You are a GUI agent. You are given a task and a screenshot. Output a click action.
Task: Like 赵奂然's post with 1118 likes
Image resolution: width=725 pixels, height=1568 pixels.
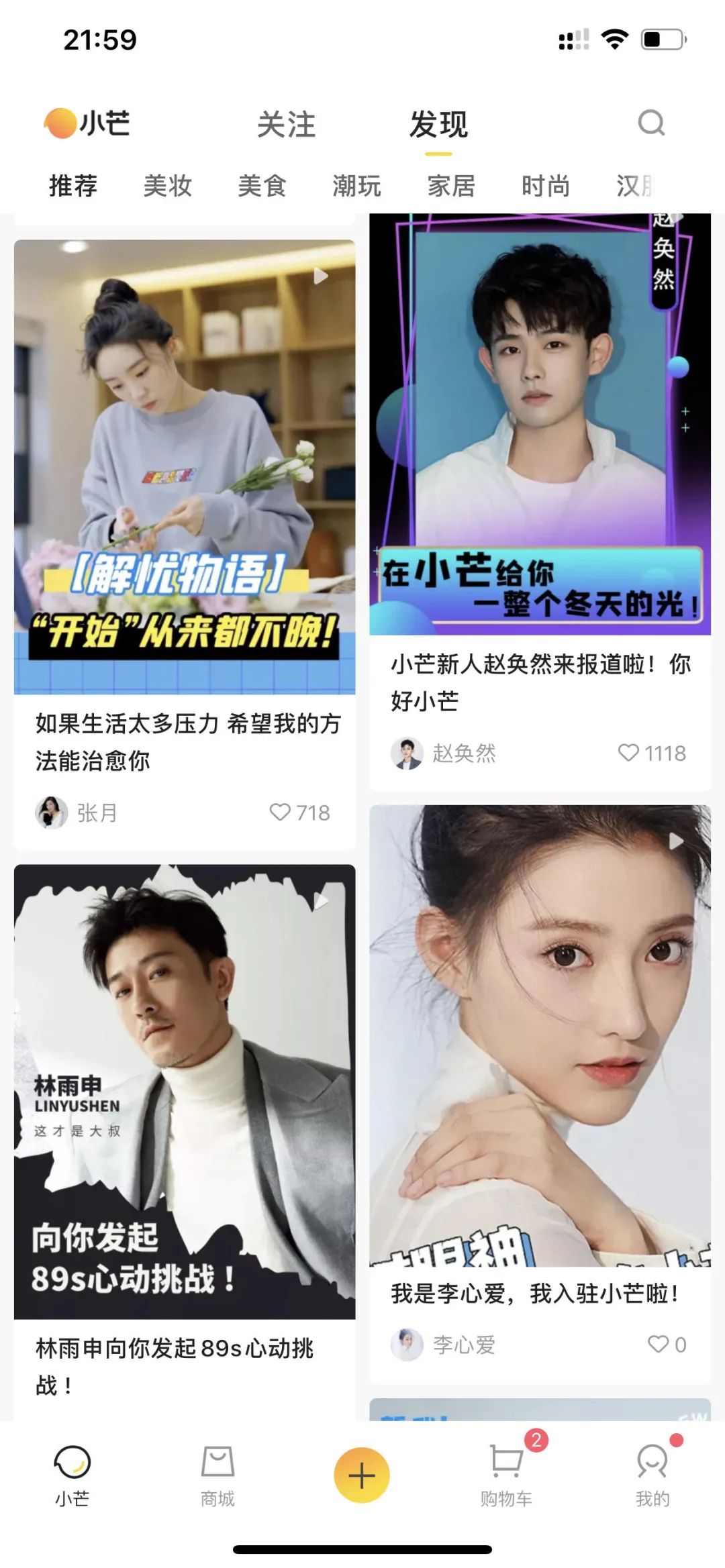628,753
